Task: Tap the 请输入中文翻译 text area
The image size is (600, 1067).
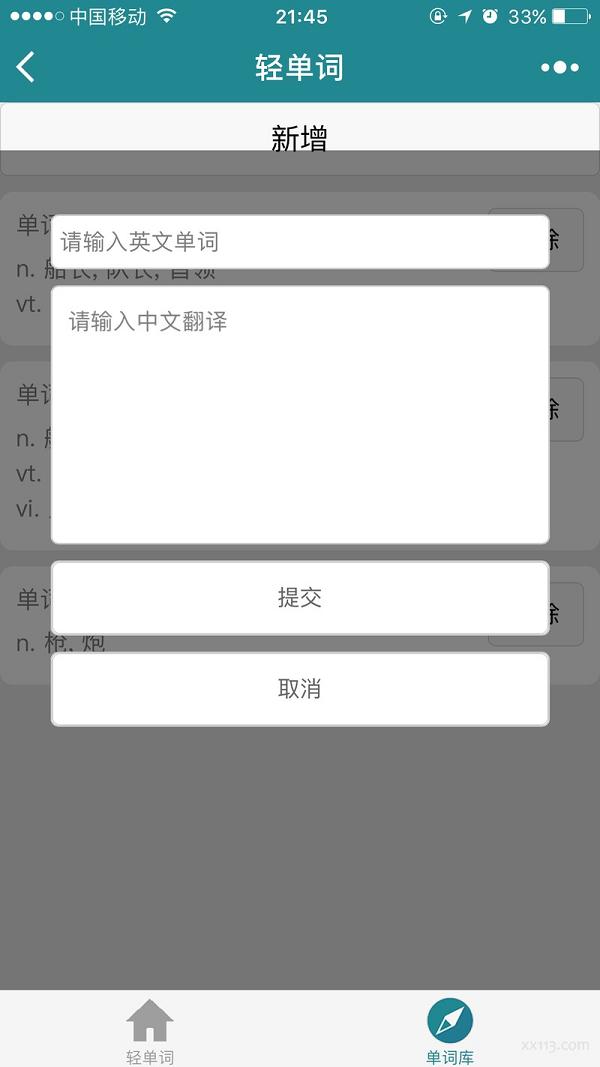Action: tap(300, 415)
